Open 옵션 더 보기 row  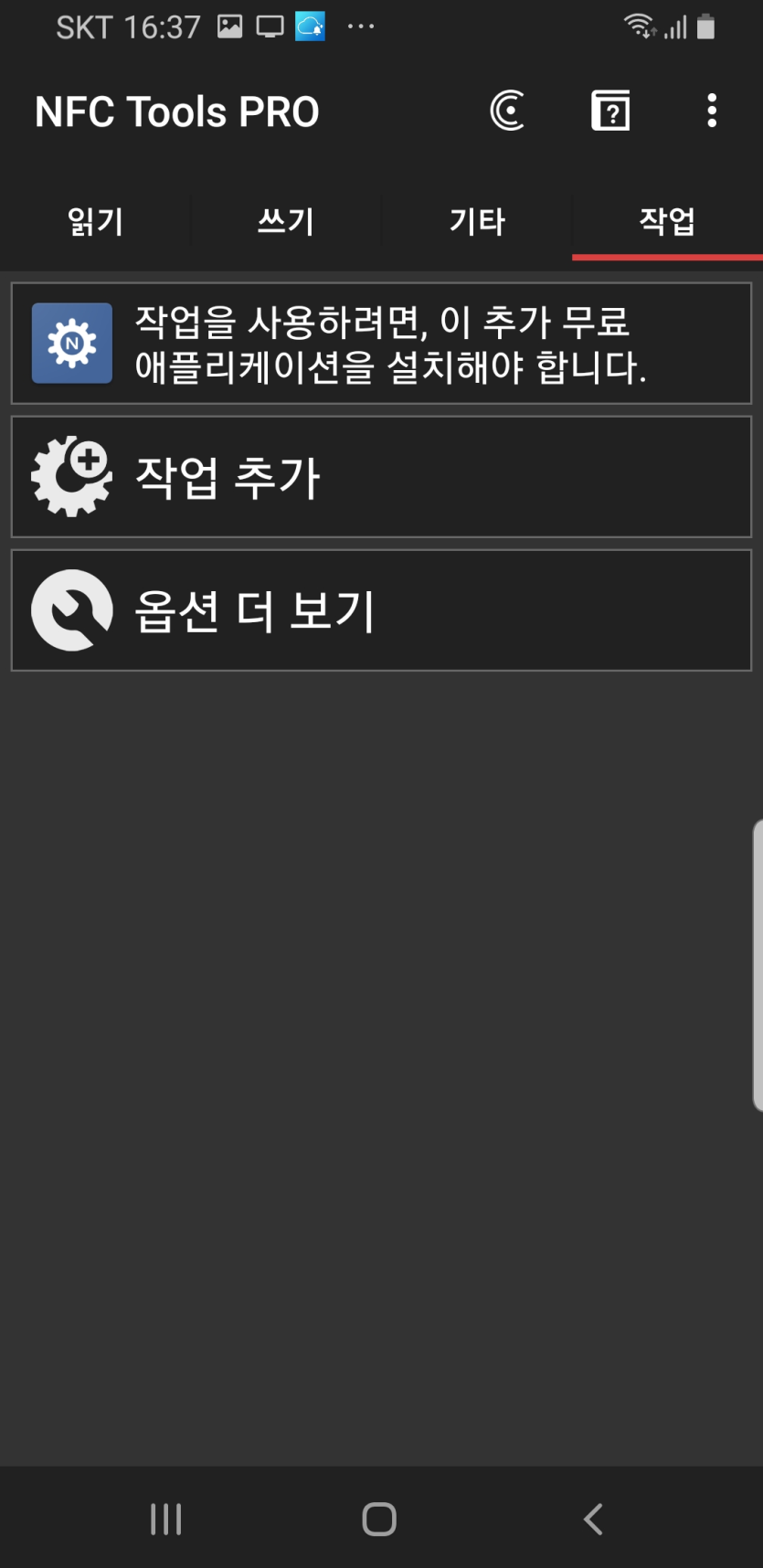point(381,610)
